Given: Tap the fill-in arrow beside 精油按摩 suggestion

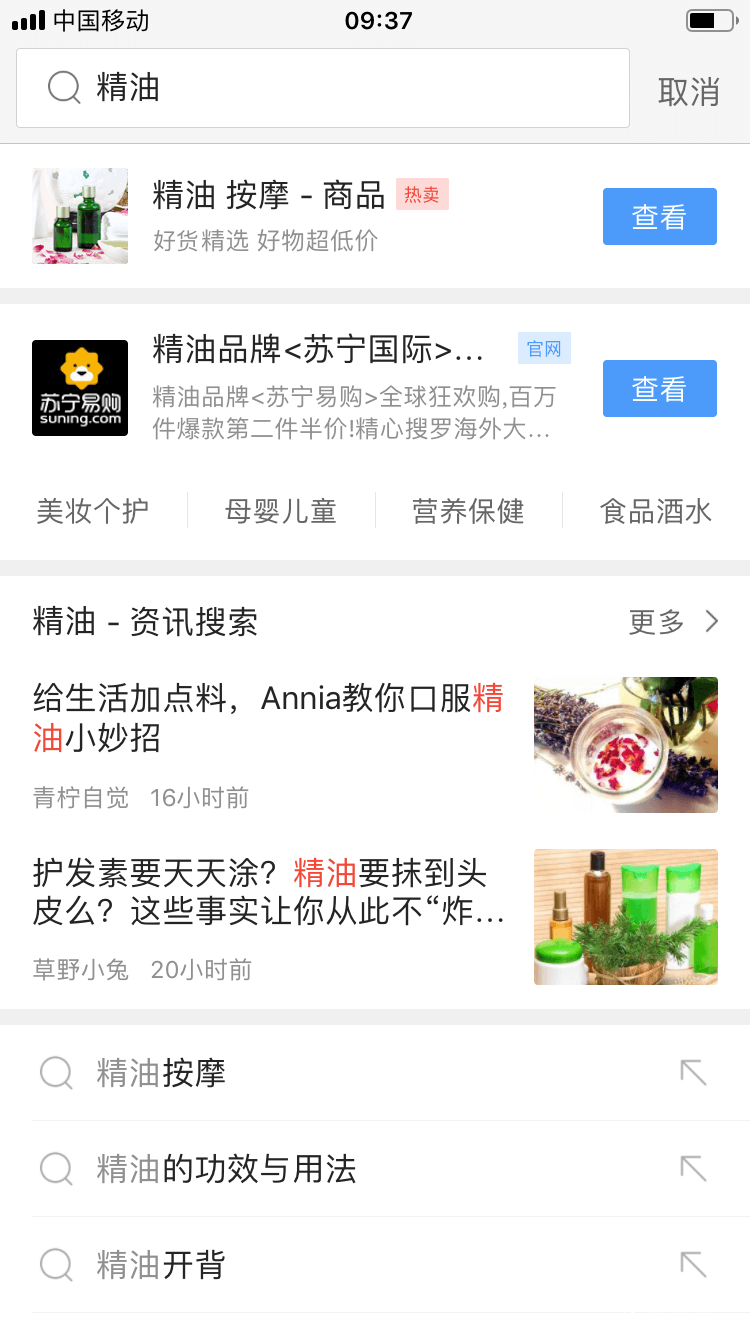Looking at the screenshot, I should pyautogui.click(x=694, y=1073).
